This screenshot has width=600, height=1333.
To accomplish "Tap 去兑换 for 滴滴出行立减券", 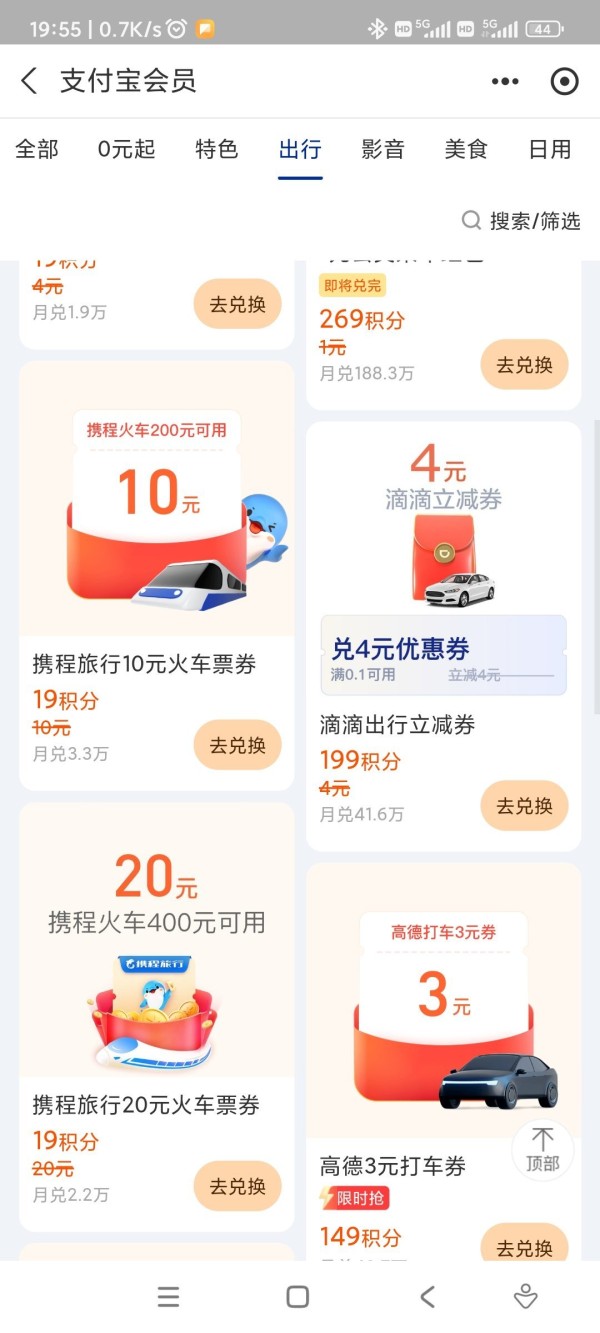I will [524, 806].
